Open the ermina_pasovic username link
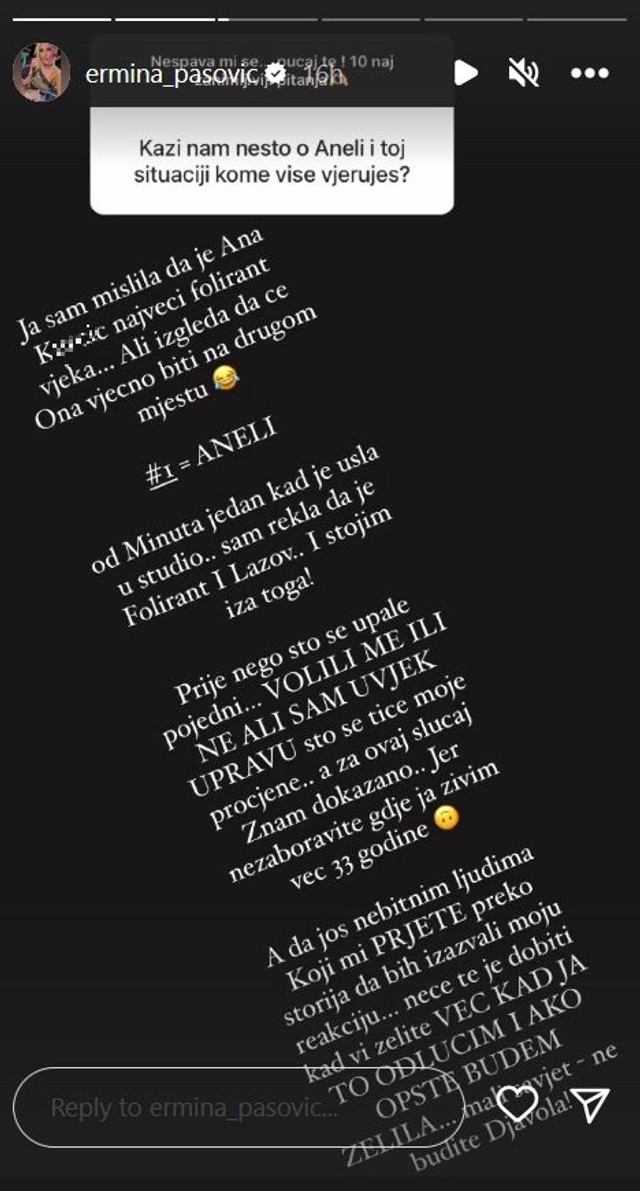 [172, 73]
